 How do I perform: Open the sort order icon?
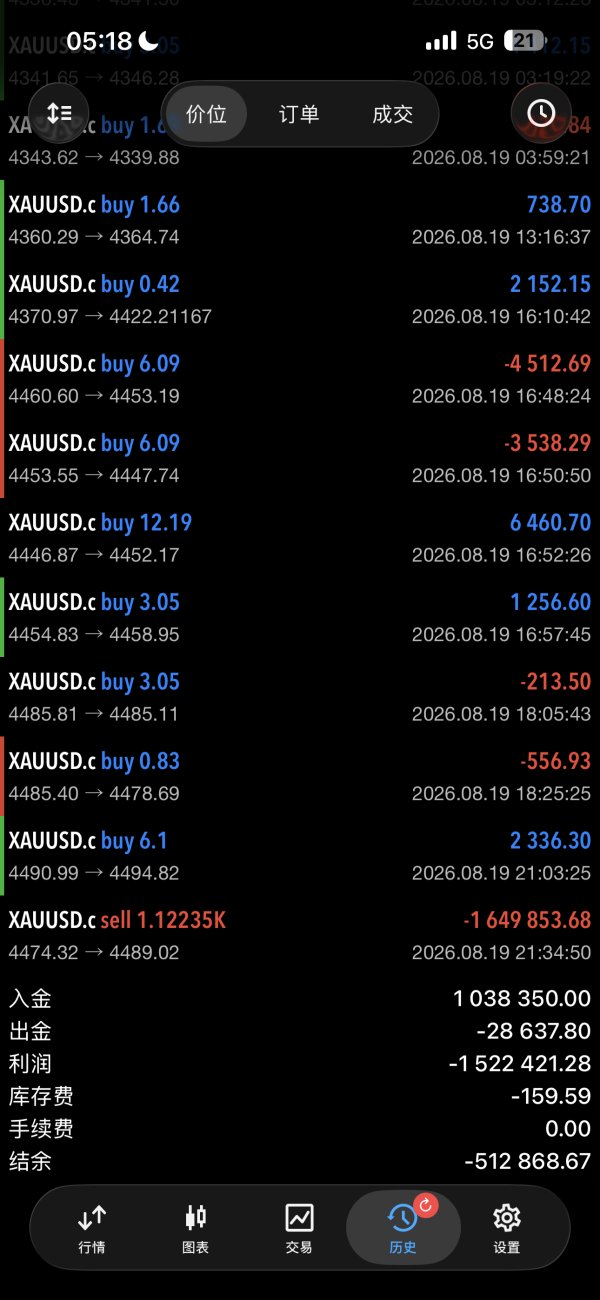(x=60, y=113)
